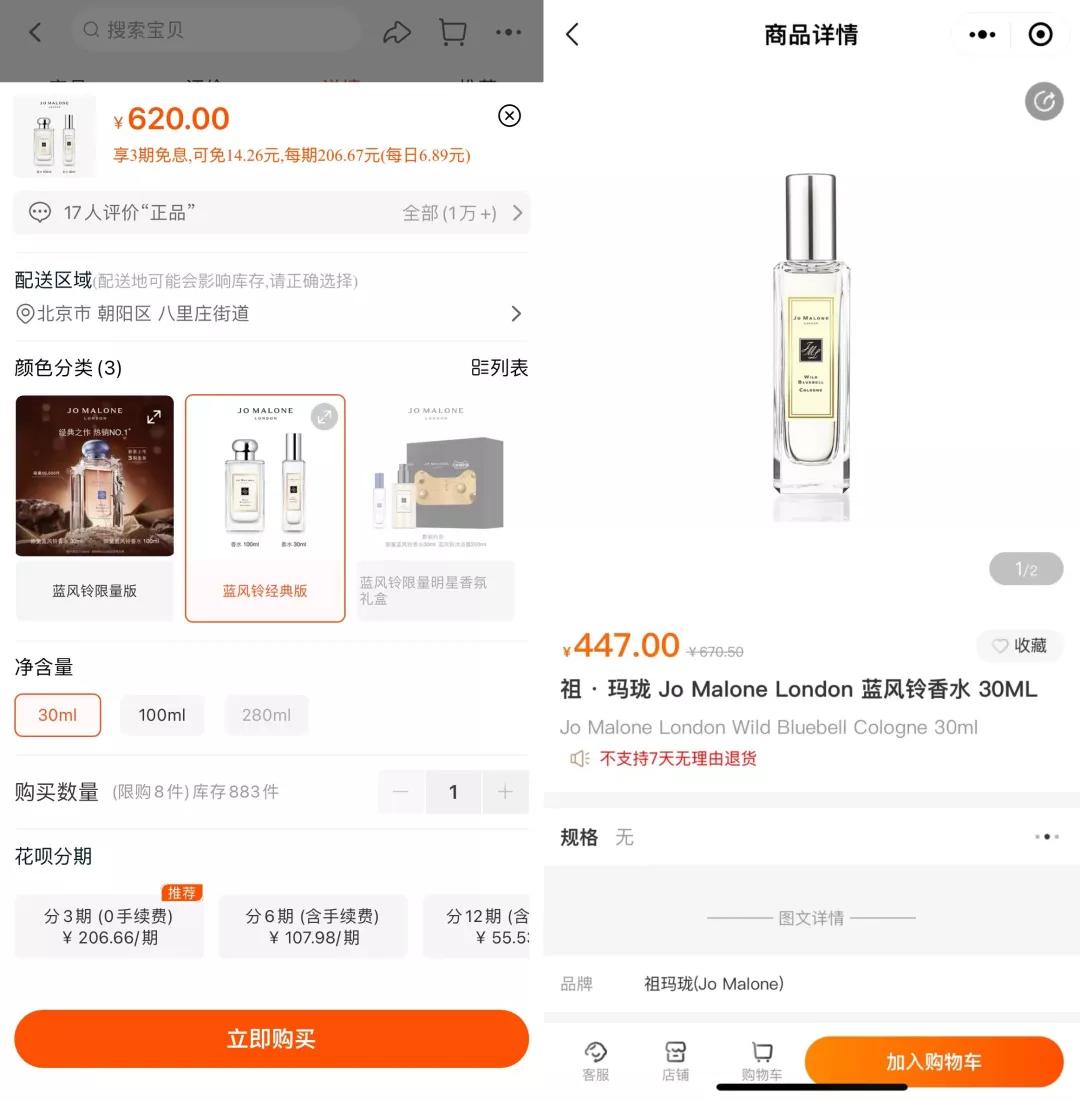Choose the 蓝风铃限量版 variant
The height and width of the screenshot is (1100, 1080).
click(x=95, y=508)
